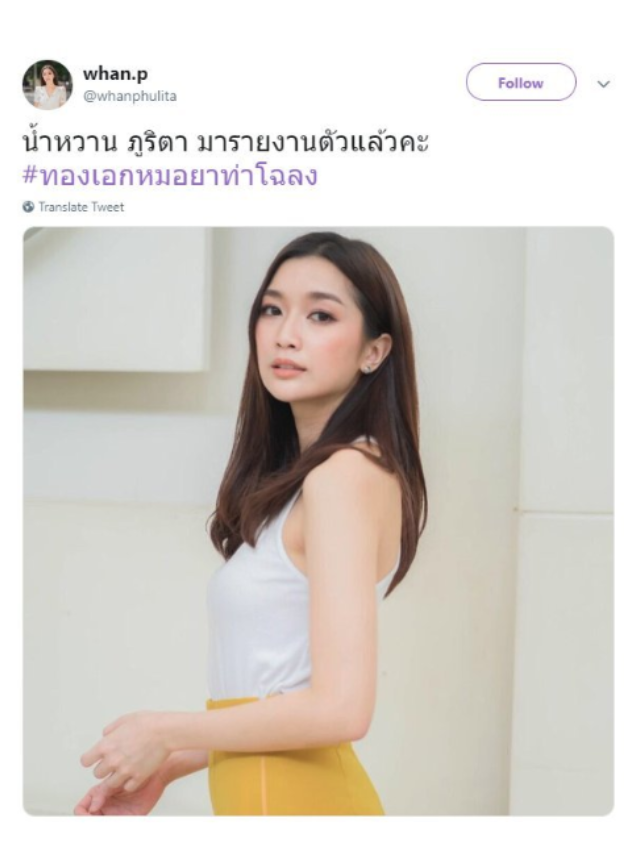This screenshot has height=846, width=635.
Task: Follow the whan.p account
Action: tap(520, 83)
